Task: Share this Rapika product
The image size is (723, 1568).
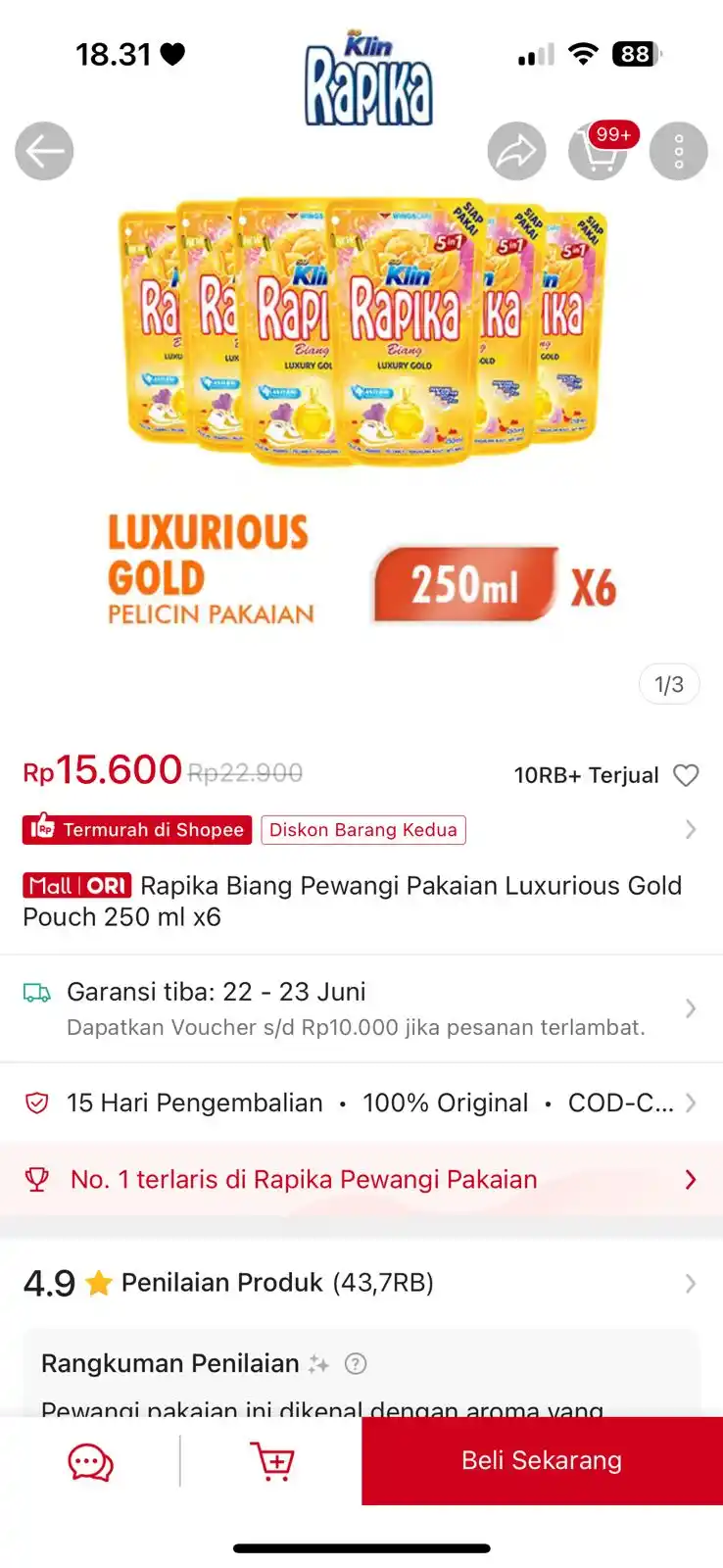Action: tap(516, 151)
